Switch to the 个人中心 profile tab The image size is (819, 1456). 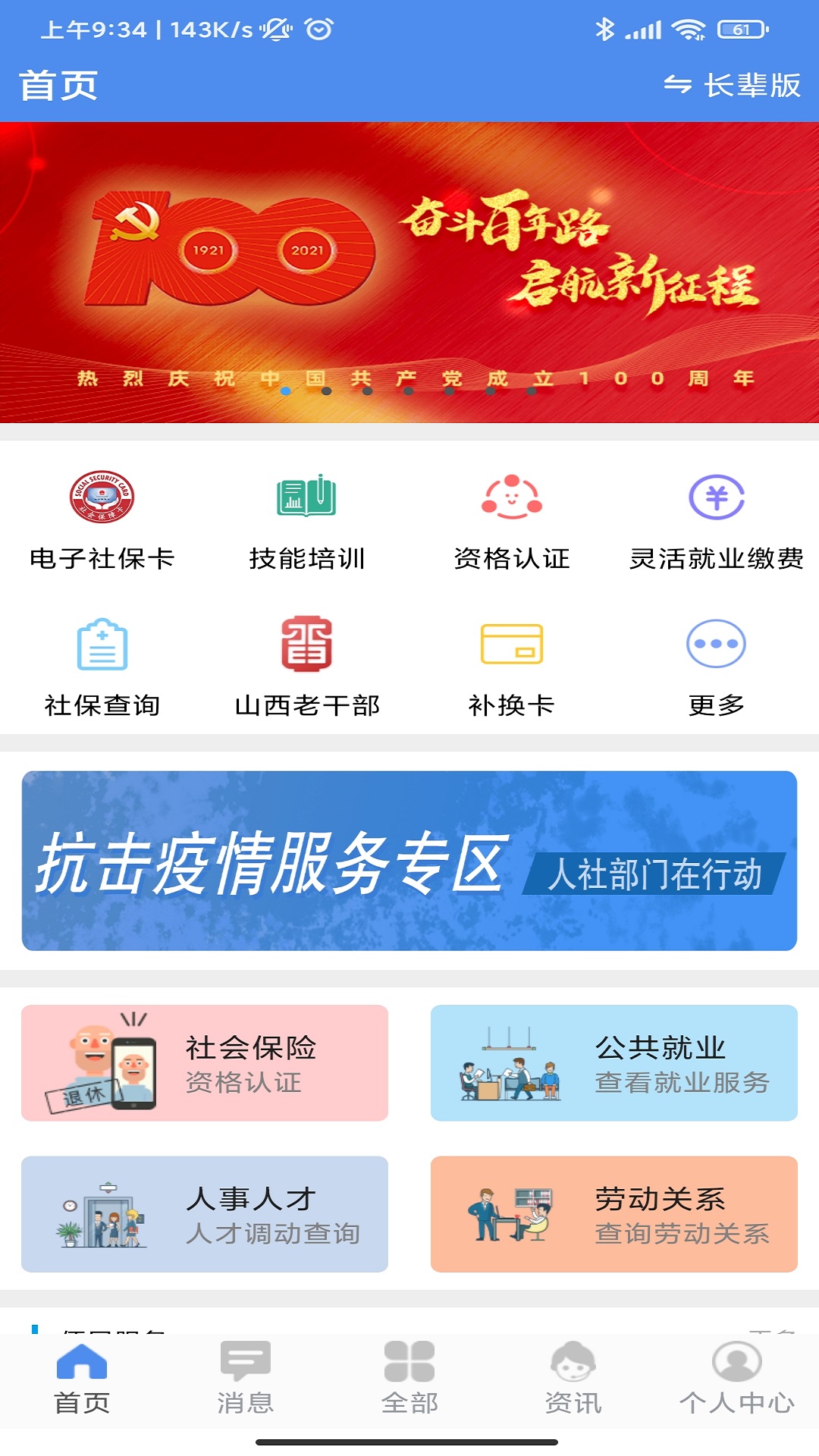(x=737, y=1377)
